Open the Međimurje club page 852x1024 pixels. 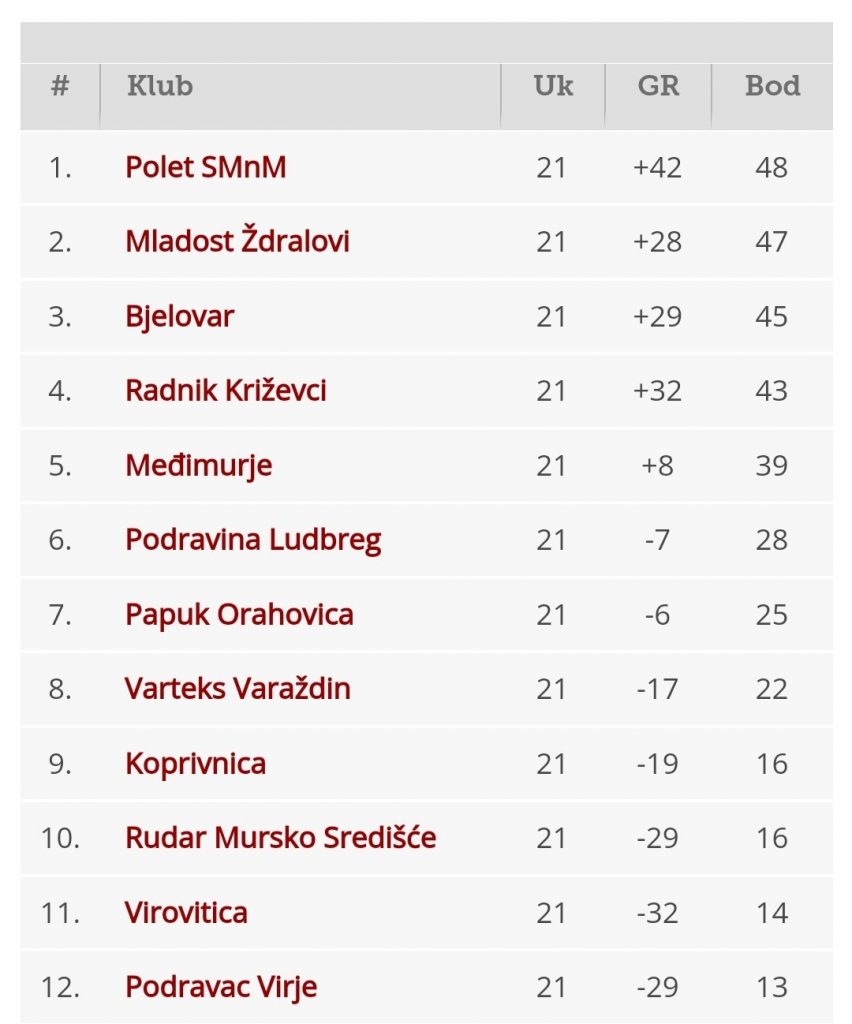click(199, 465)
